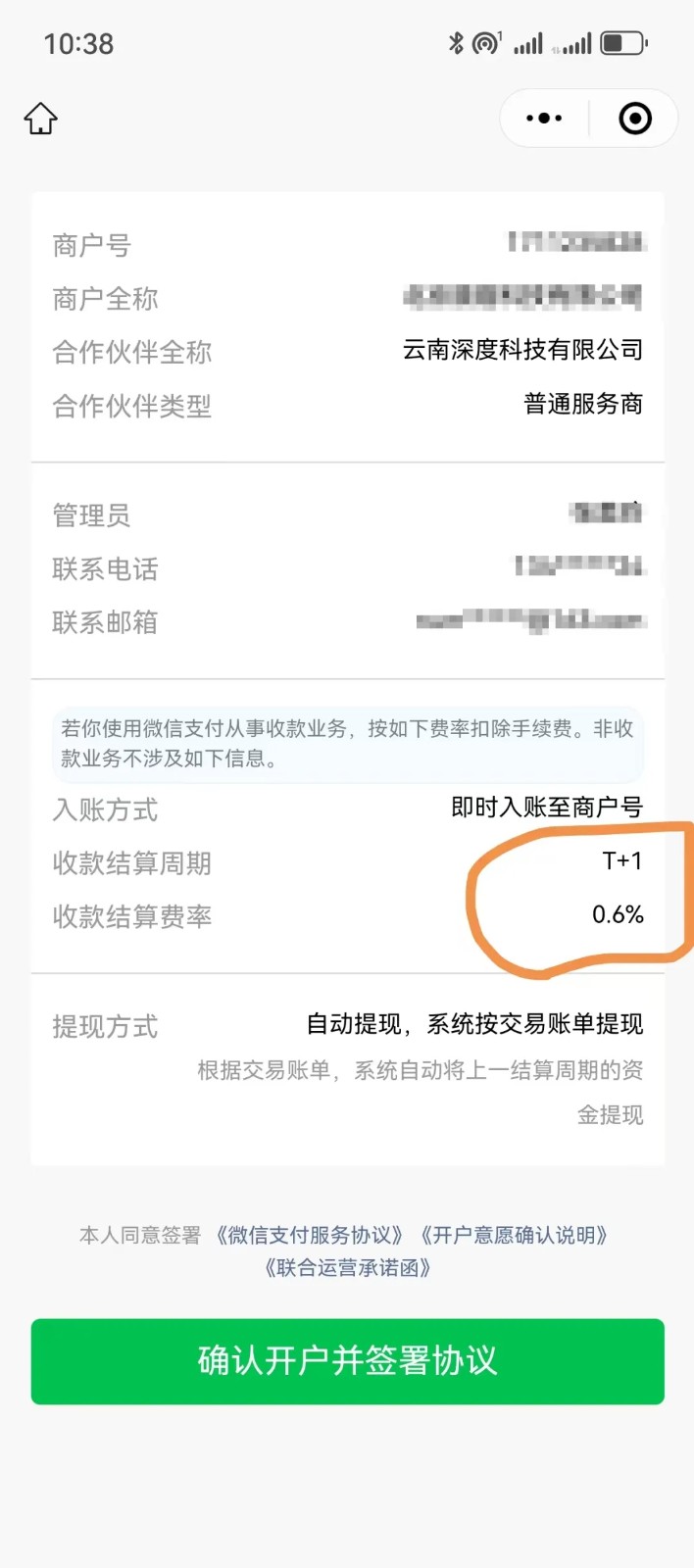
Task: Tap 确认开户并签署协议 button
Action: [x=347, y=1361]
